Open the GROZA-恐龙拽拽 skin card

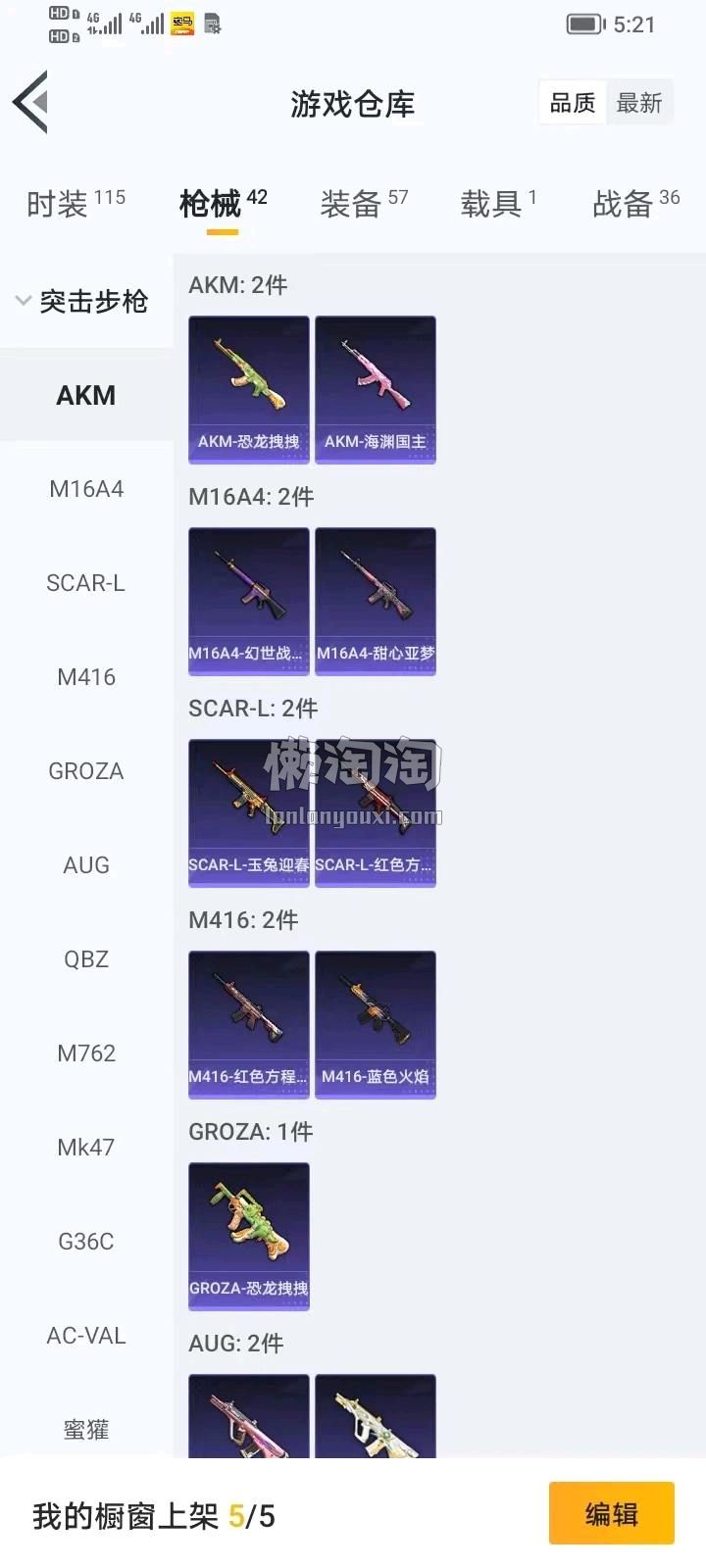pyautogui.click(x=249, y=1236)
